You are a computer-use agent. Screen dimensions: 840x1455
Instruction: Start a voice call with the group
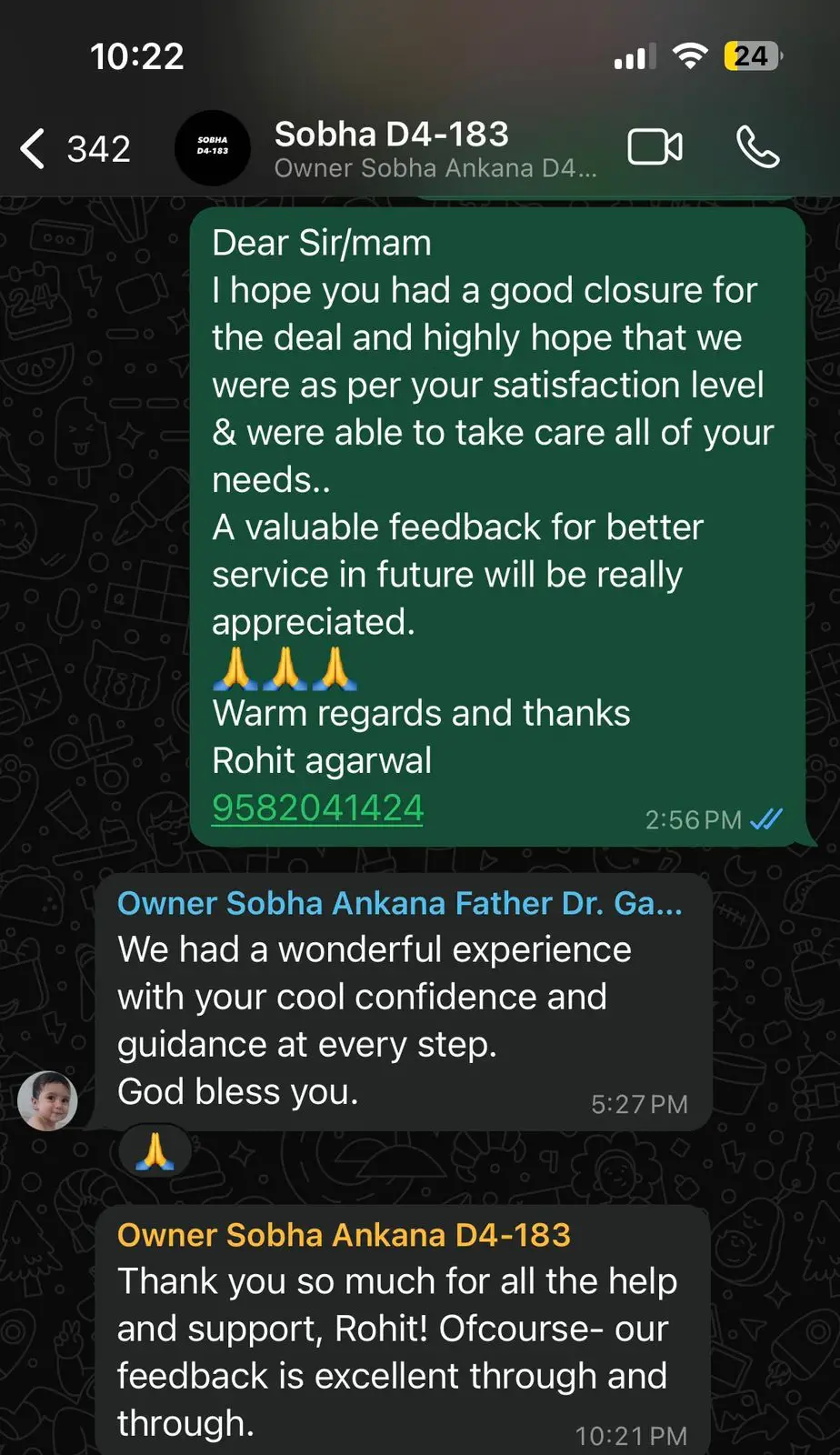[757, 147]
